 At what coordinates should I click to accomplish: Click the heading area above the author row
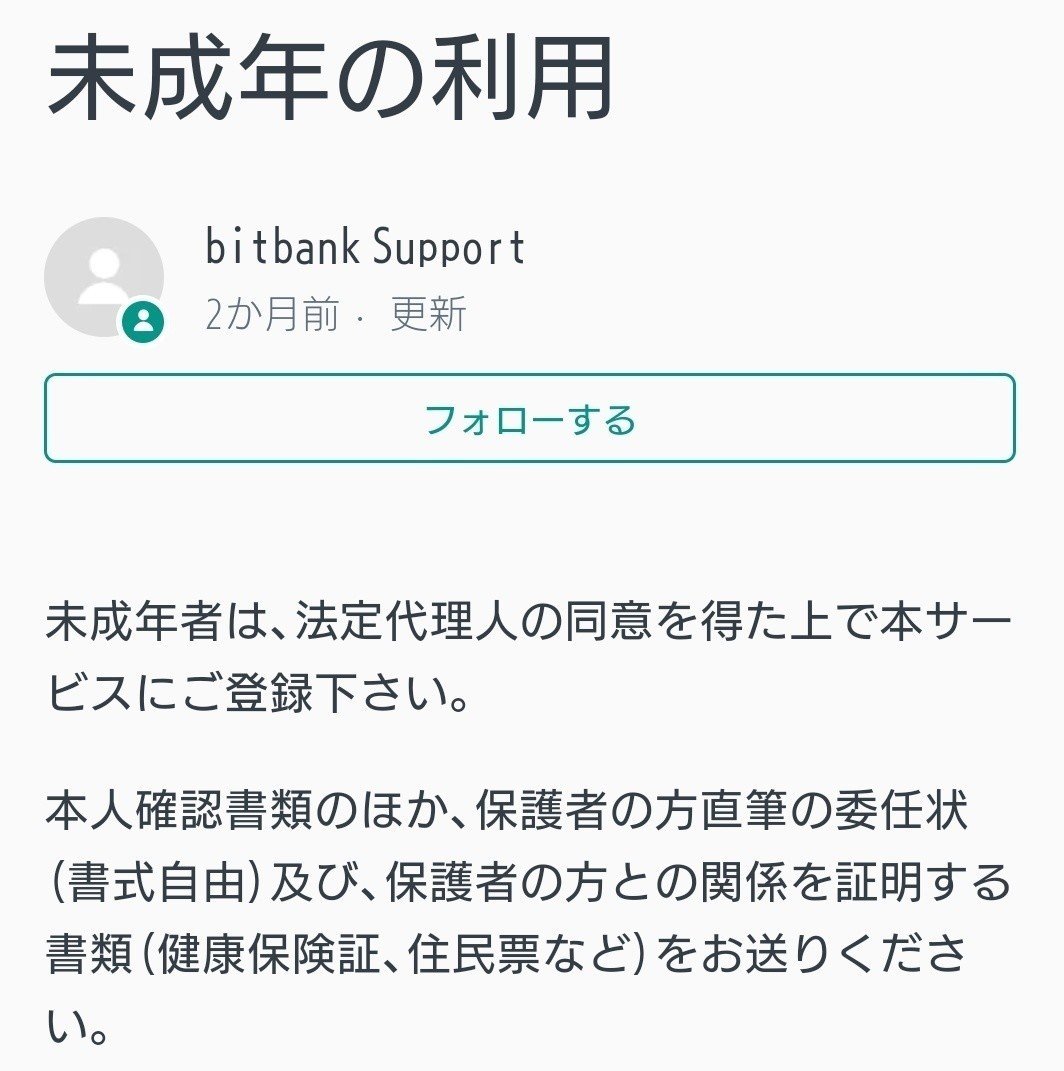click(x=330, y=75)
